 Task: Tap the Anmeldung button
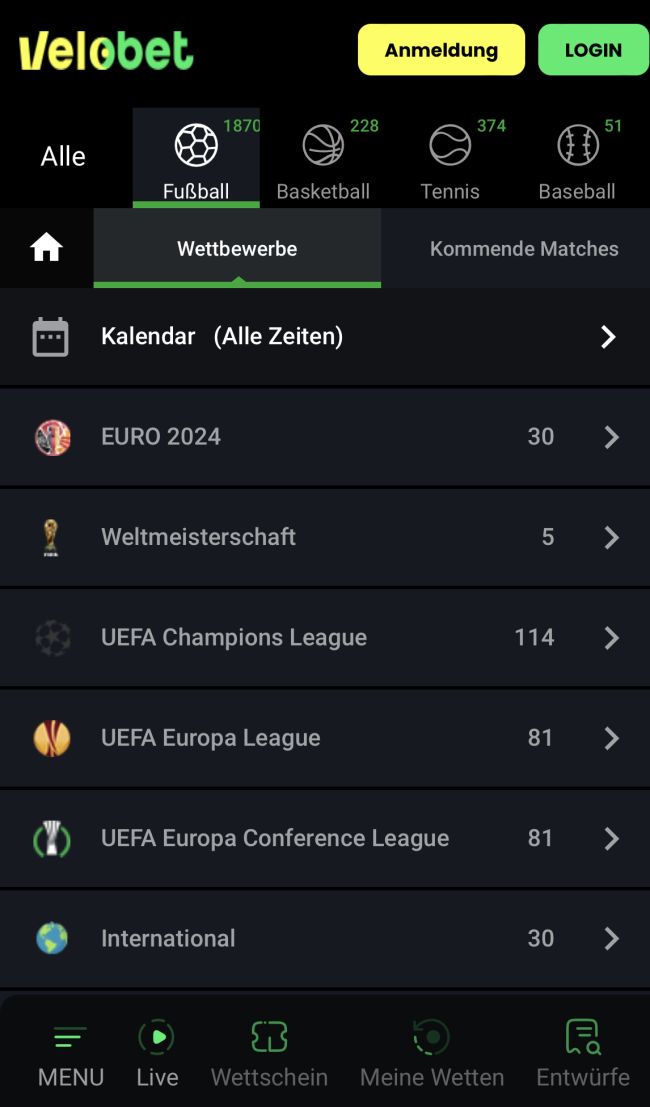pos(441,50)
